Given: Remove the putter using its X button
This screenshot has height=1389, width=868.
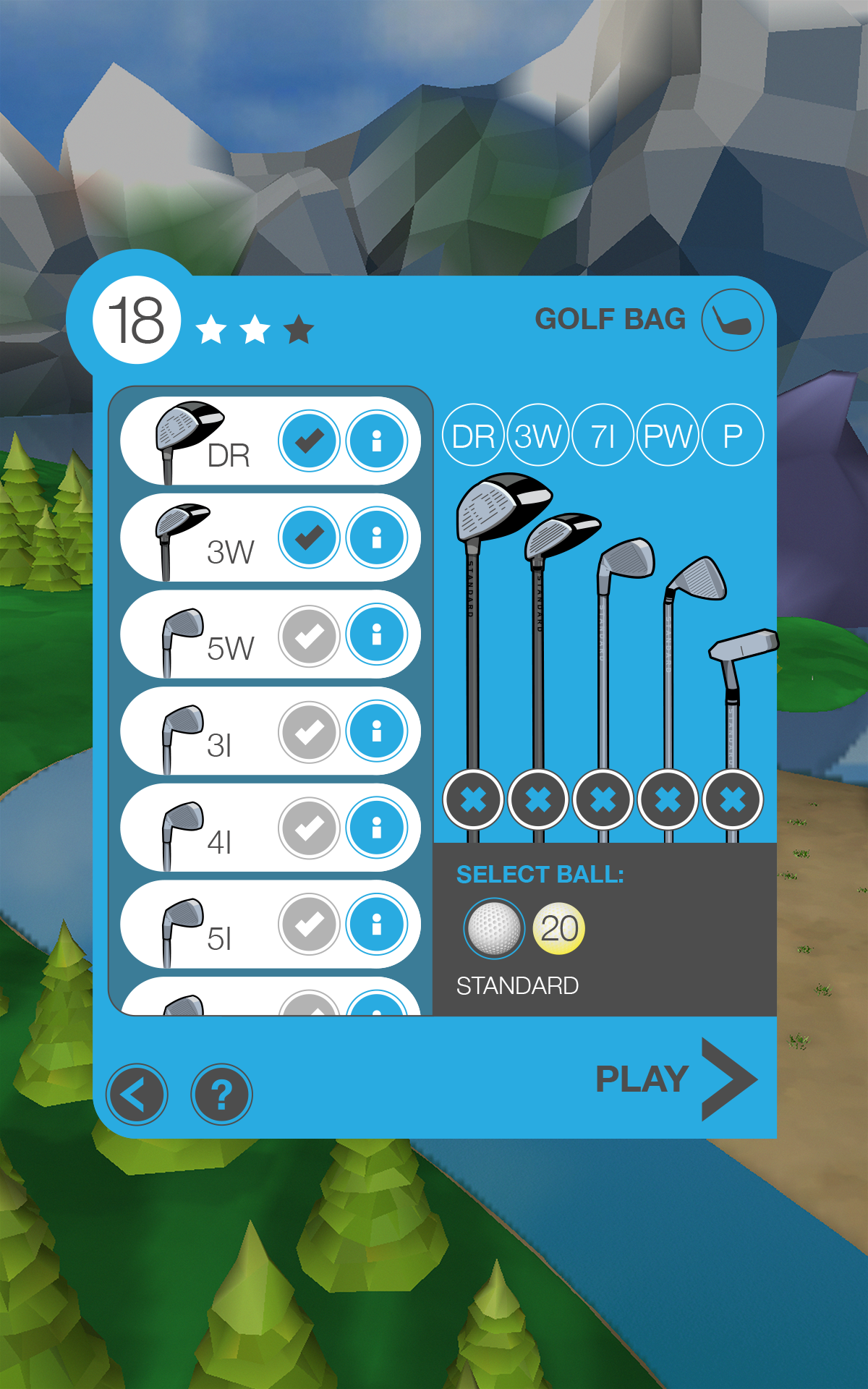Looking at the screenshot, I should point(733,800).
